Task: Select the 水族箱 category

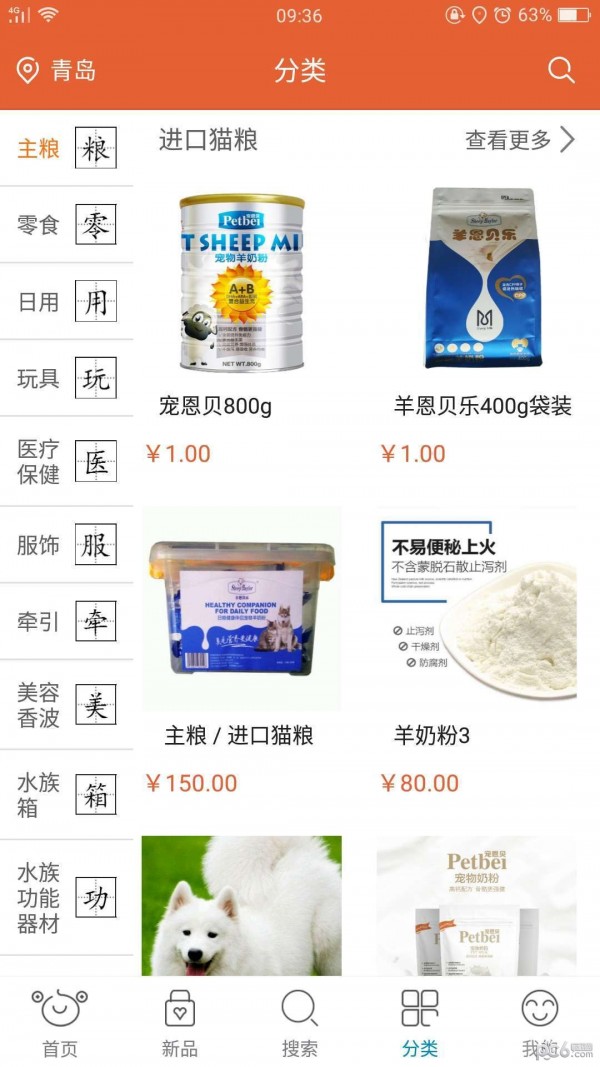Action: 66,795
